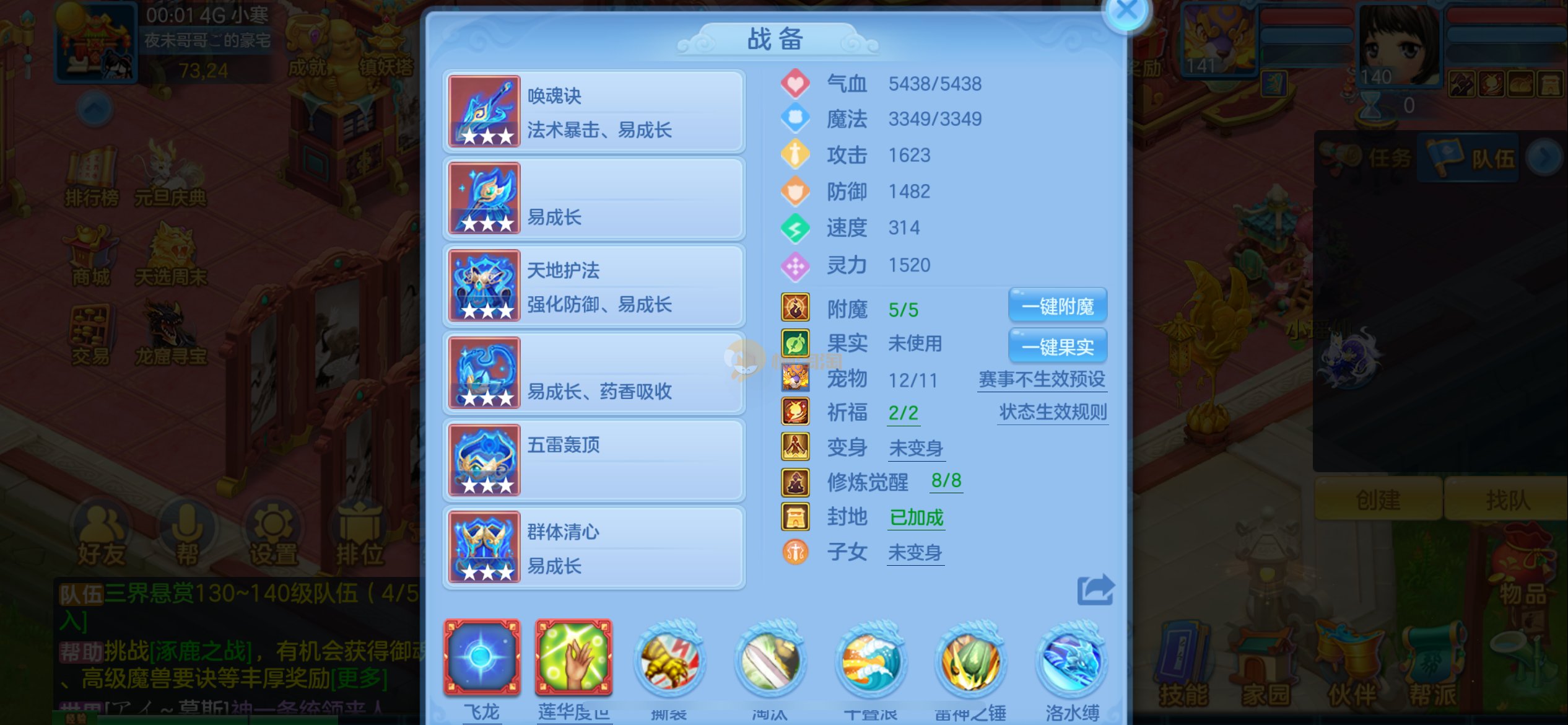Open the 五雷轰顶 equipment row

click(x=593, y=460)
